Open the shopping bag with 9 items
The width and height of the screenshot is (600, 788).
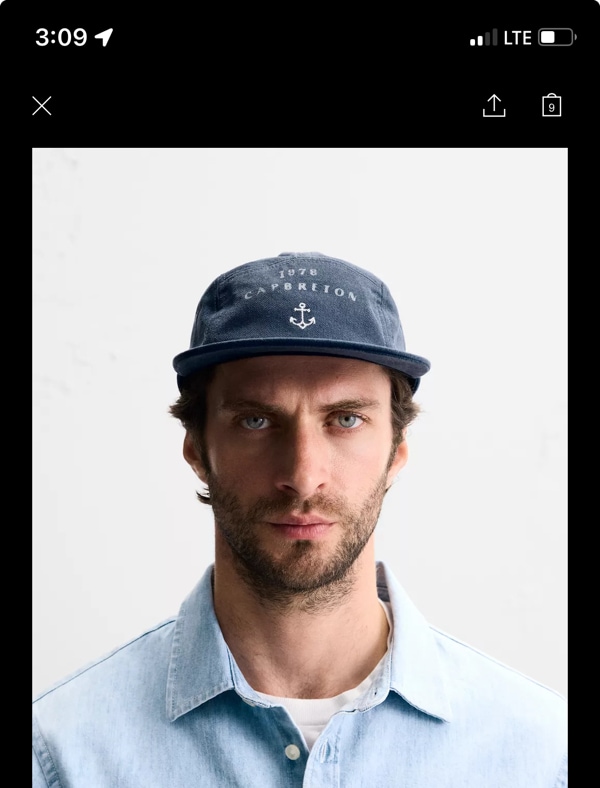(x=551, y=106)
